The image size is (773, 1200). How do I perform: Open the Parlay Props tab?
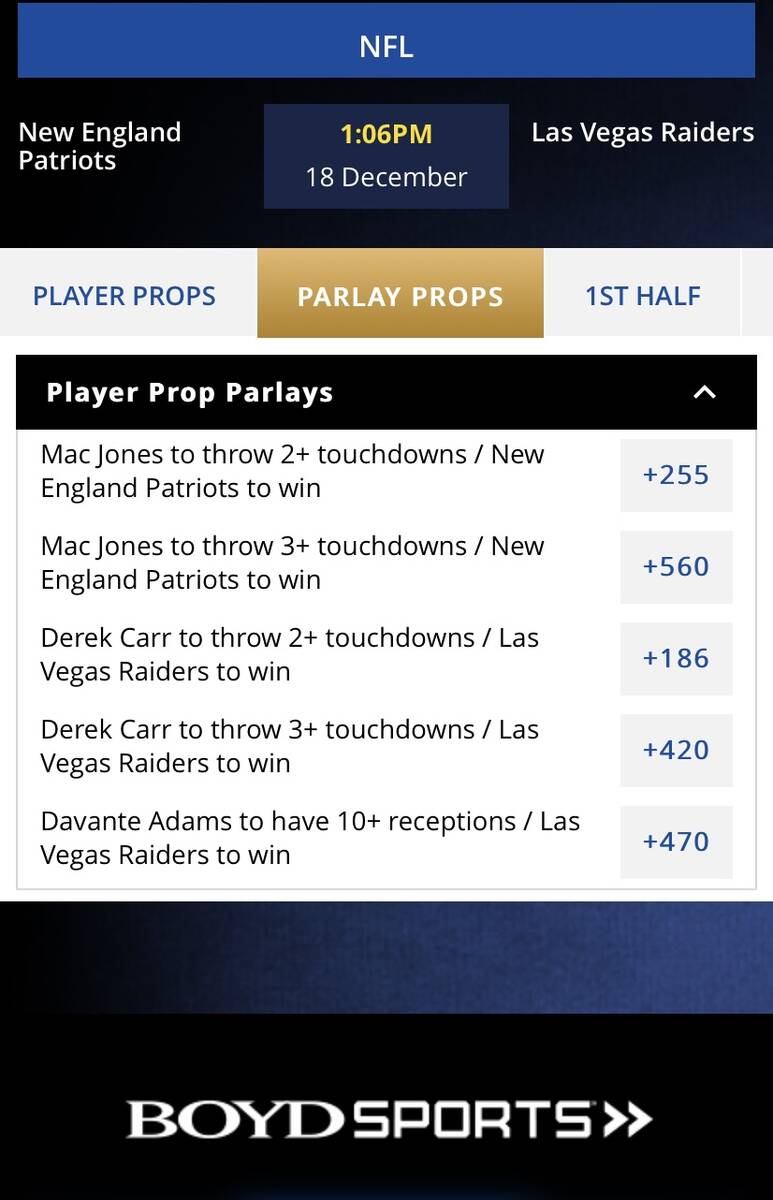(x=400, y=295)
